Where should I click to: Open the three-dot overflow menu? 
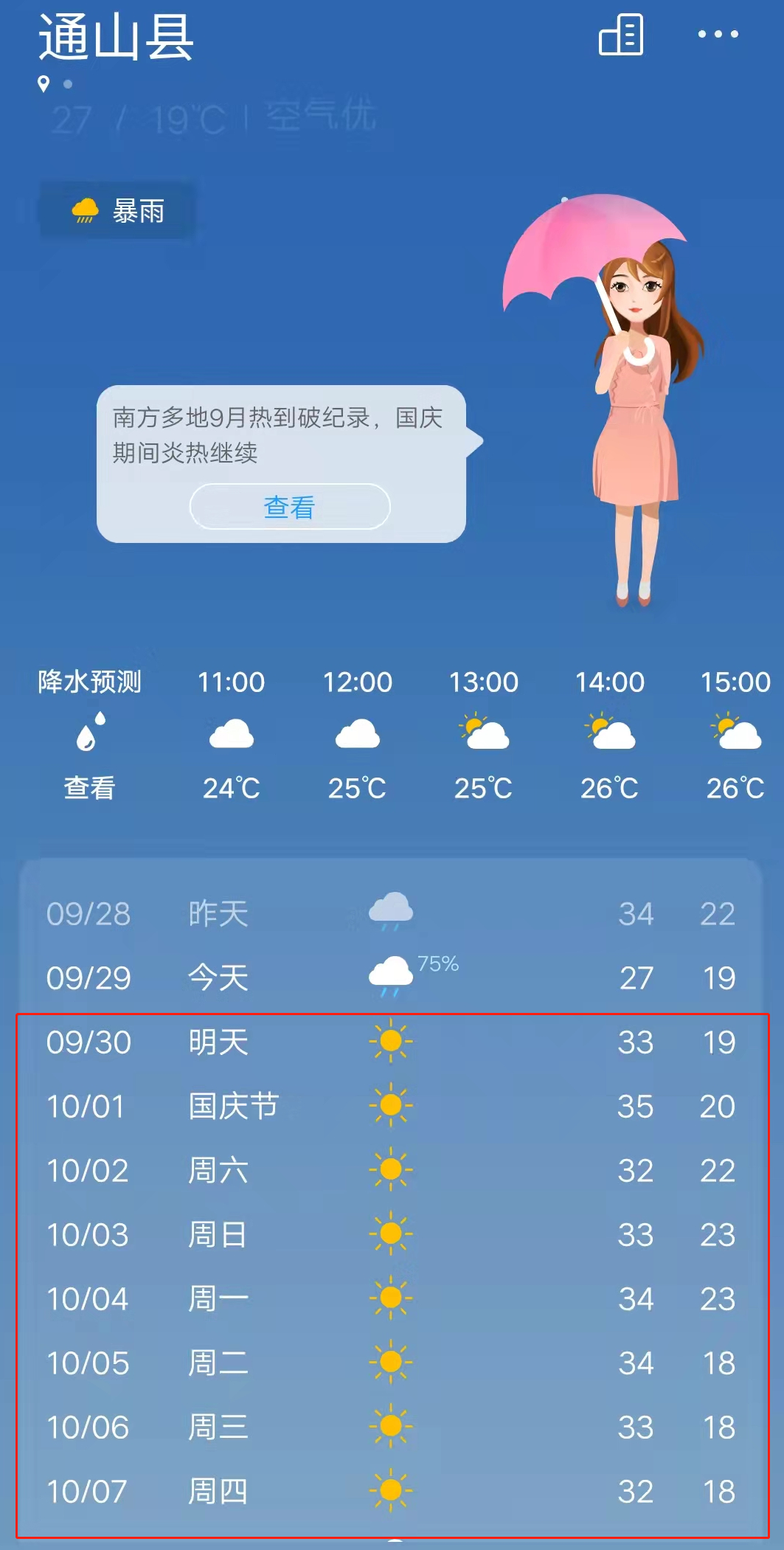coord(718,34)
